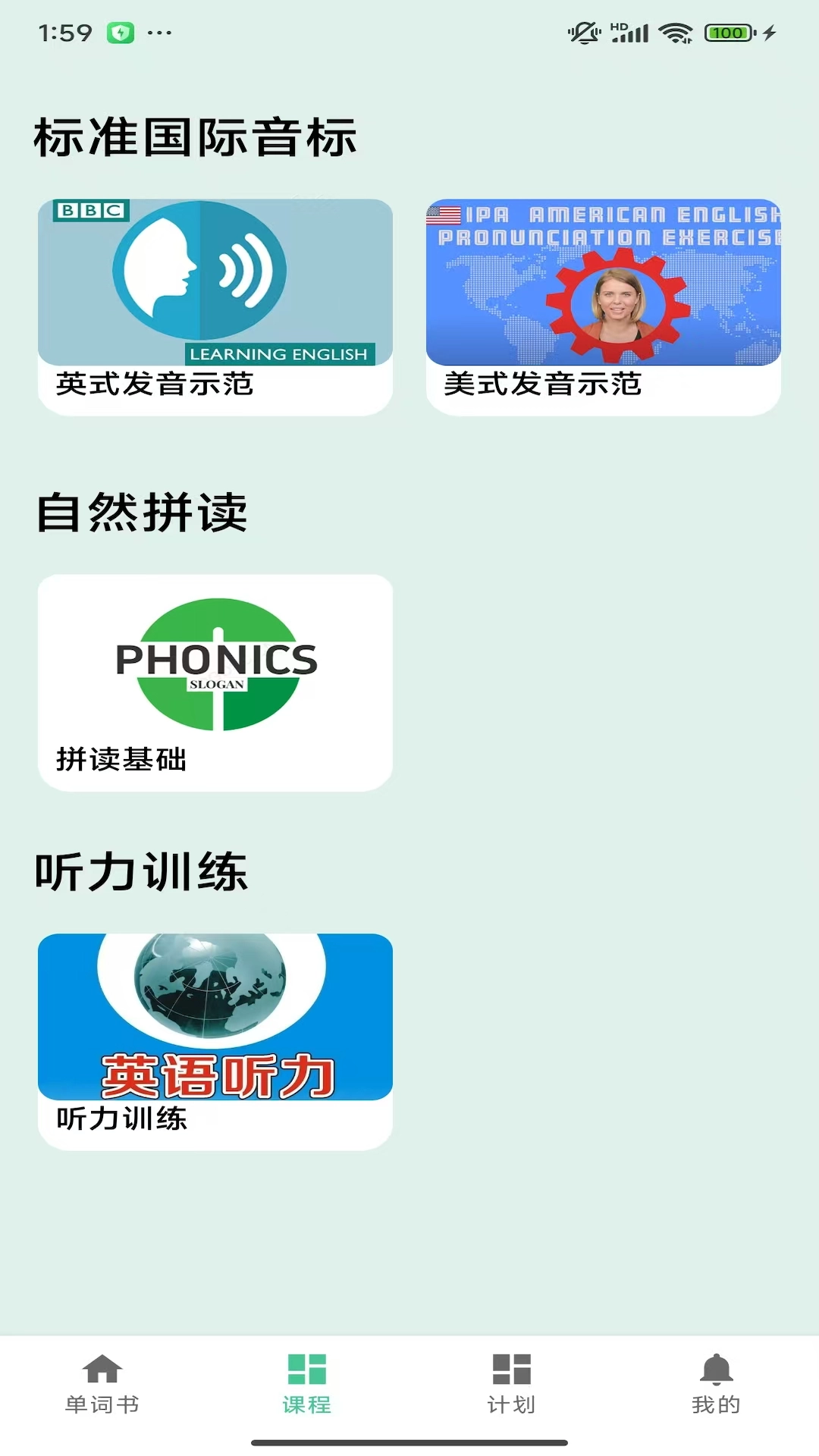819x1456 pixels.
Task: Tap the green power saver badge near the clock
Action: point(120,33)
